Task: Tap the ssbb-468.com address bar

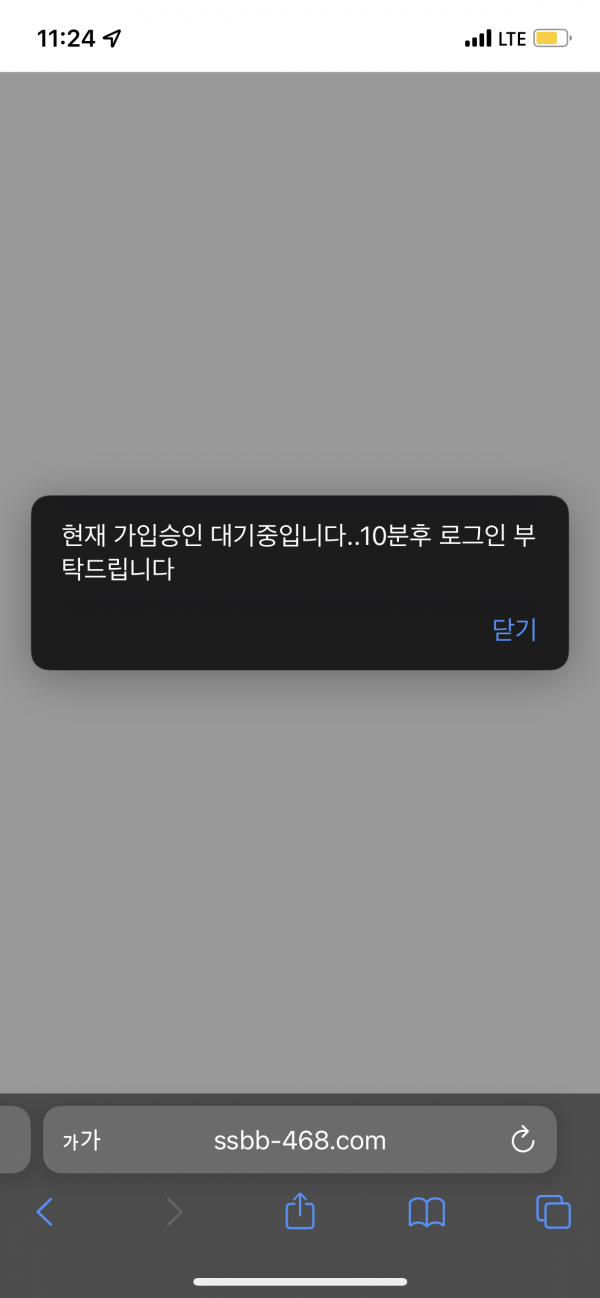Action: 300,1140
